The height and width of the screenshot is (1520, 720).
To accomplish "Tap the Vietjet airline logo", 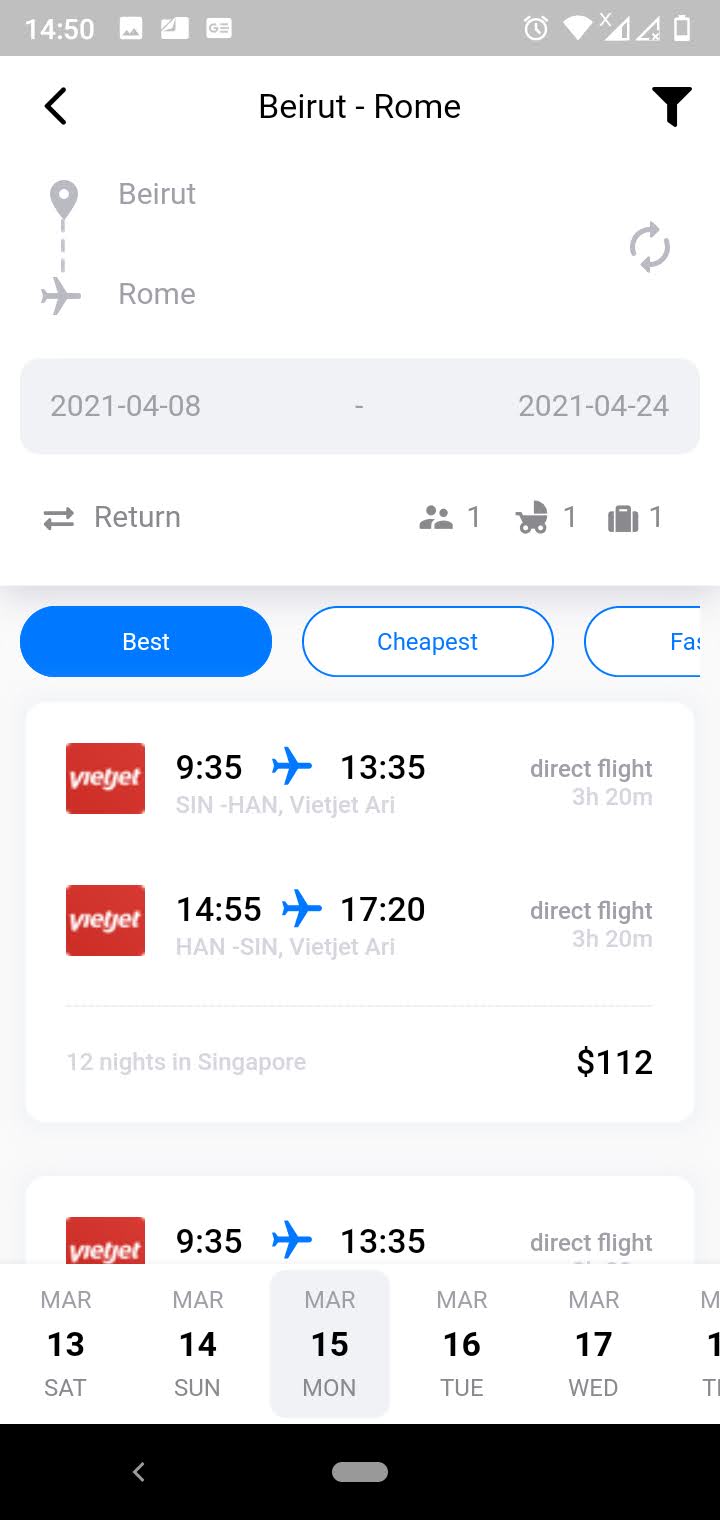I will coord(105,778).
